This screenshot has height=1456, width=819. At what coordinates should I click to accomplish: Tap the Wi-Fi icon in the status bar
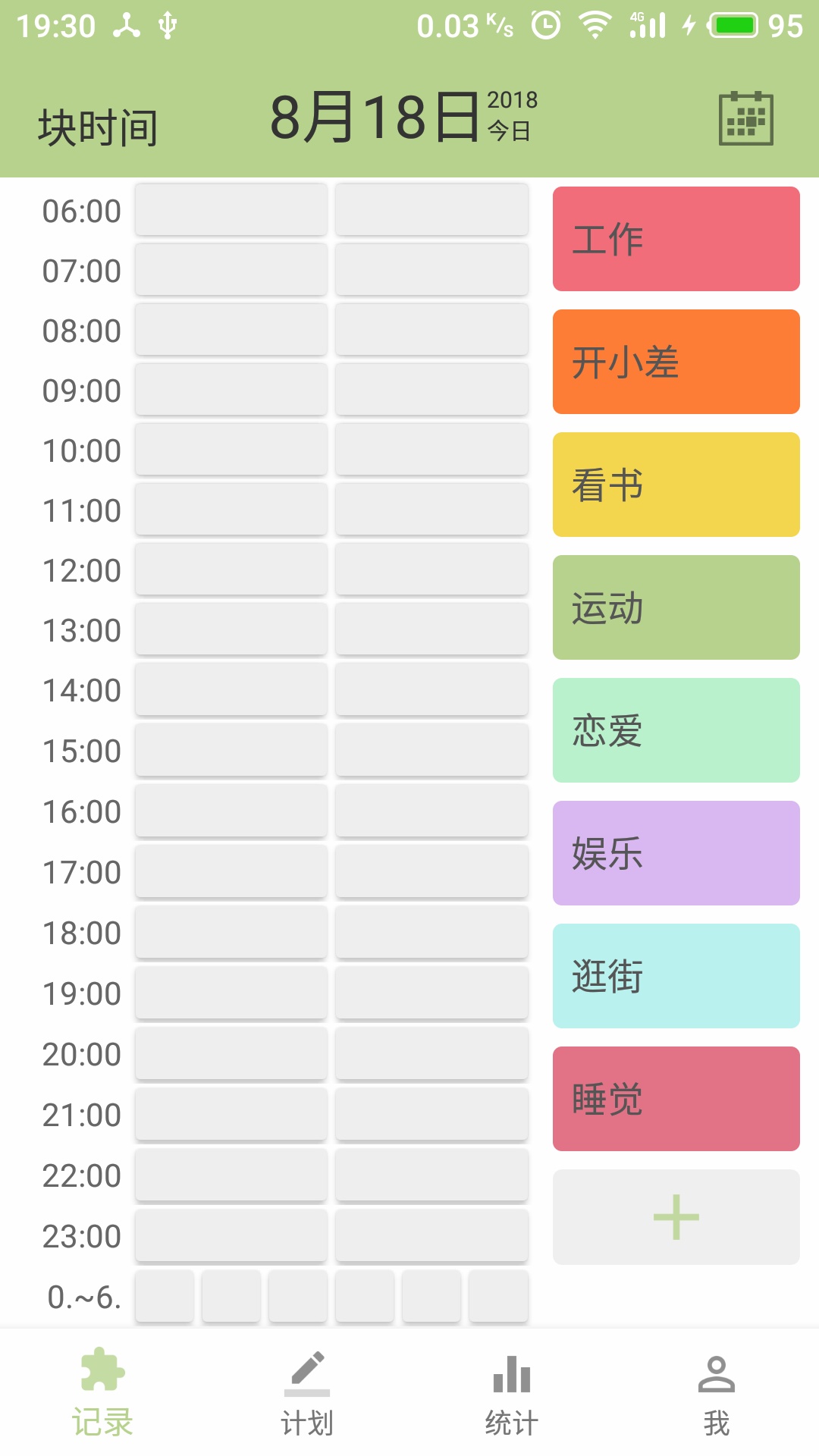pyautogui.click(x=596, y=24)
